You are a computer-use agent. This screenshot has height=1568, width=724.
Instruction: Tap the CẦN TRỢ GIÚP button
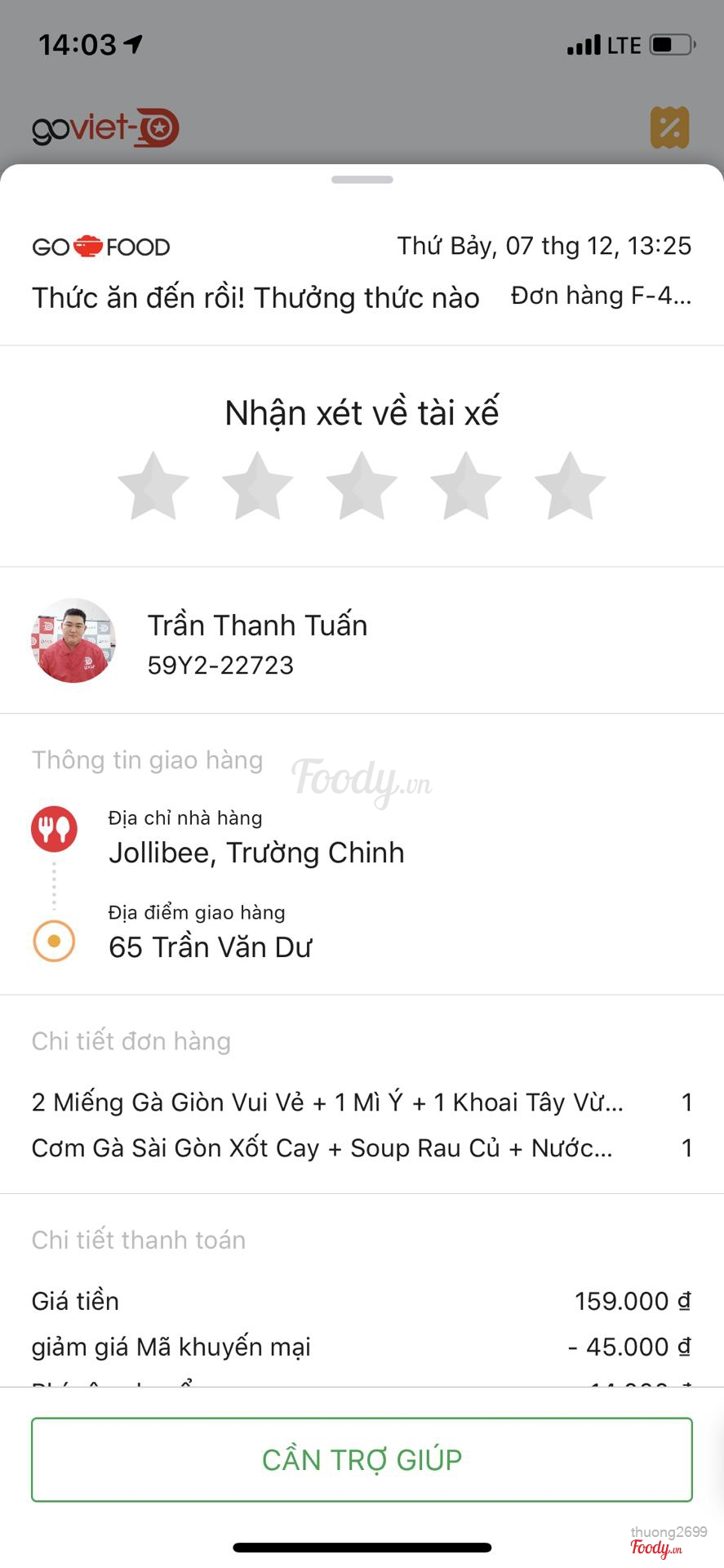[362, 1459]
